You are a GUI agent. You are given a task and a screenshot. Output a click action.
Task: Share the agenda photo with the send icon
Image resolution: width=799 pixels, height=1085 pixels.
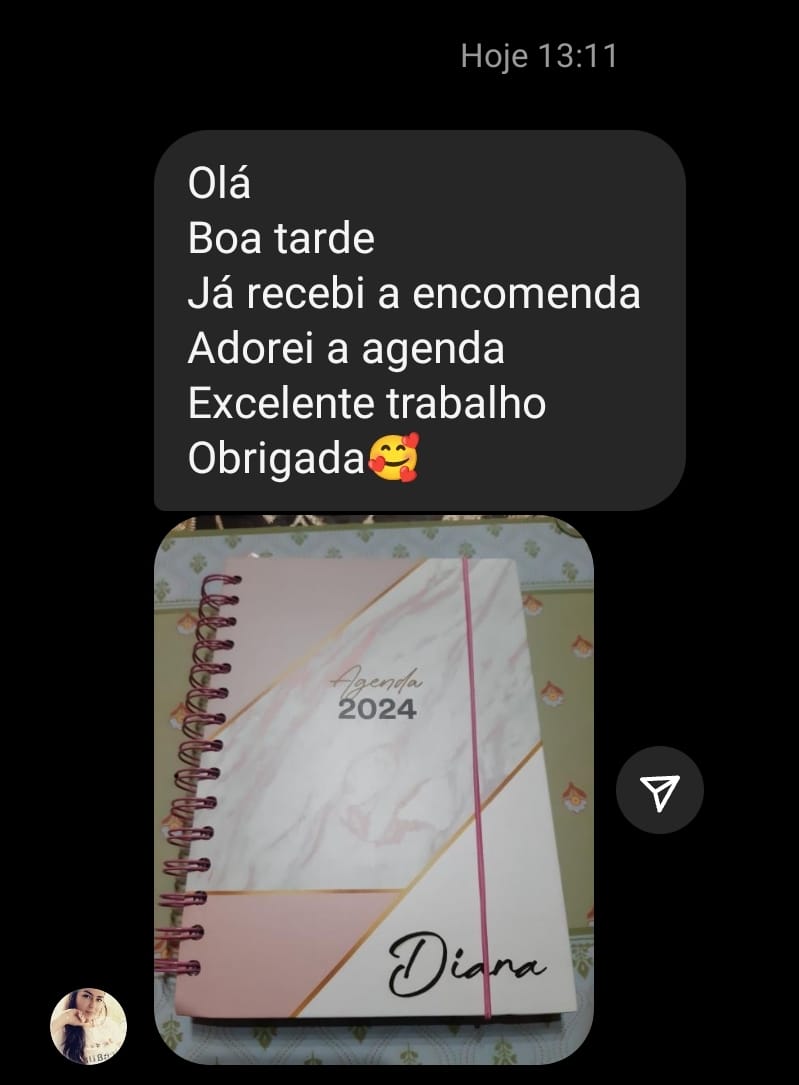point(659,790)
